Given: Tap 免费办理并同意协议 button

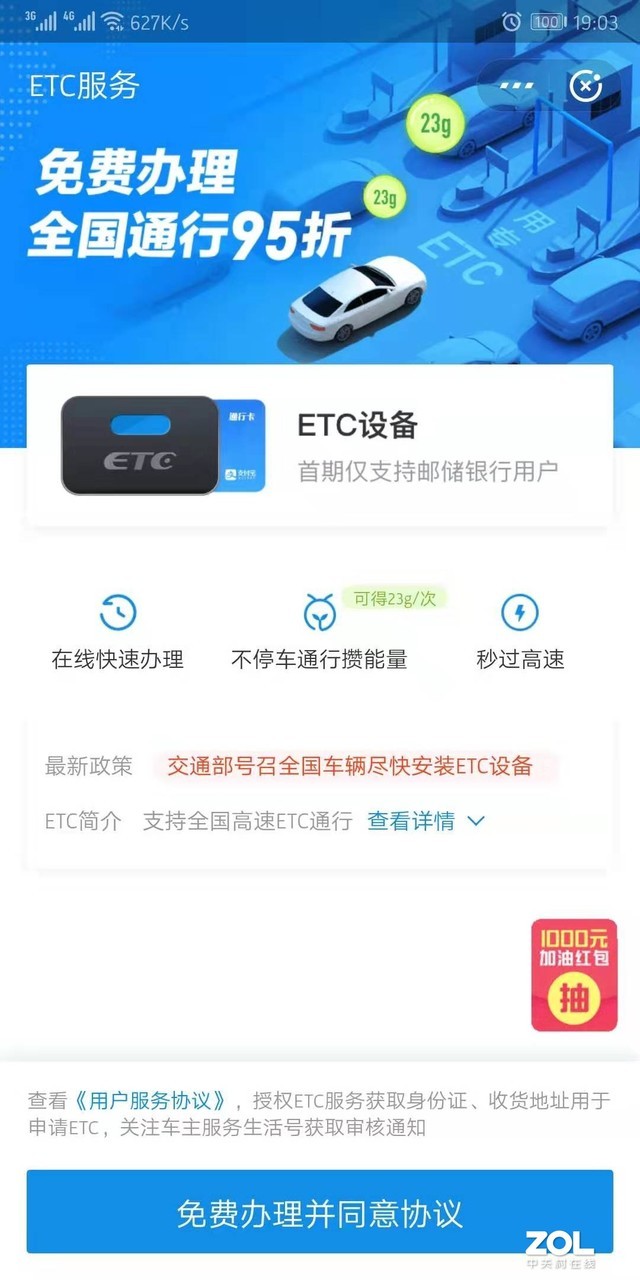Looking at the screenshot, I should [x=320, y=1213].
